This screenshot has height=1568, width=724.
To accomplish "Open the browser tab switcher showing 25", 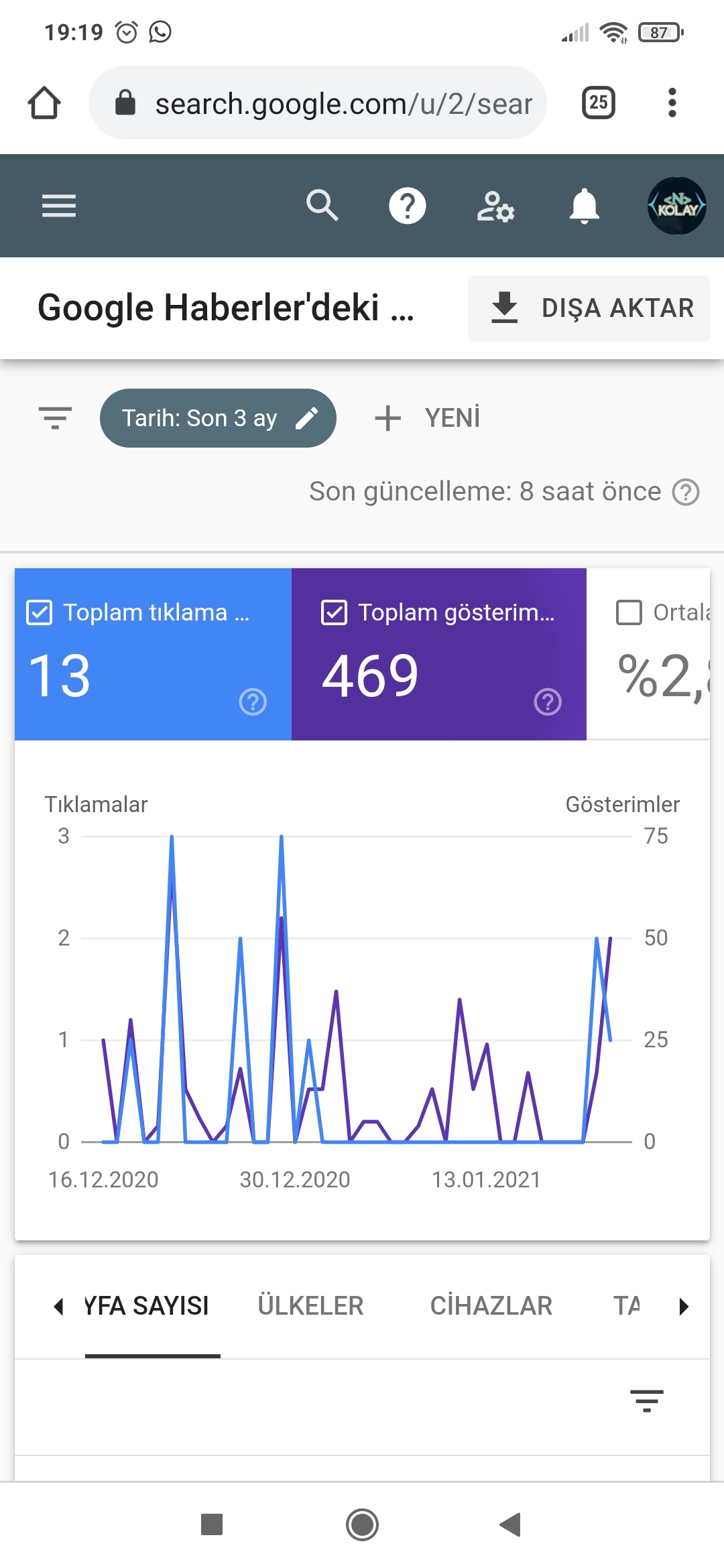I will click(599, 103).
